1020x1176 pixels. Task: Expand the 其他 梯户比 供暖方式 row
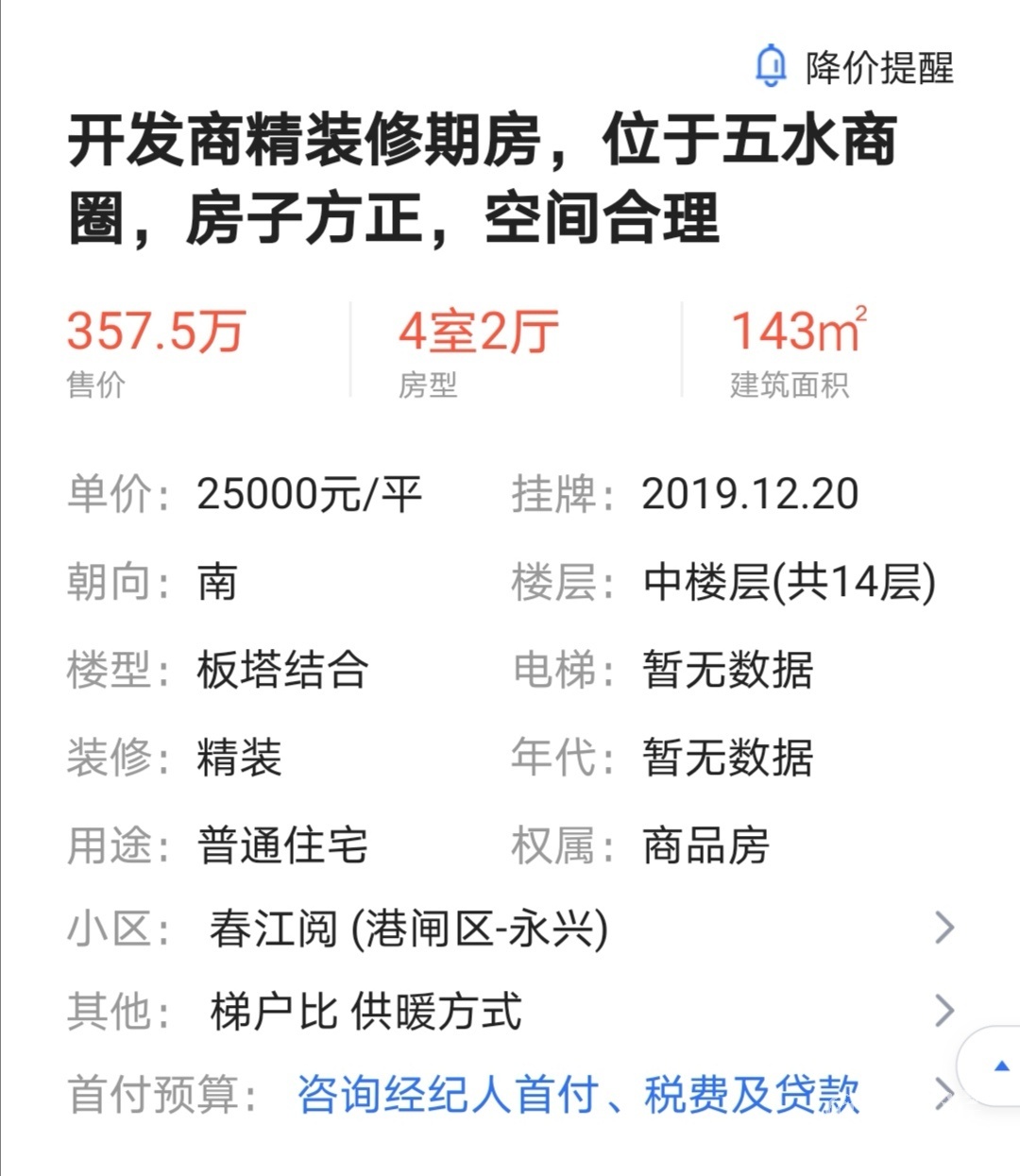click(x=510, y=1012)
